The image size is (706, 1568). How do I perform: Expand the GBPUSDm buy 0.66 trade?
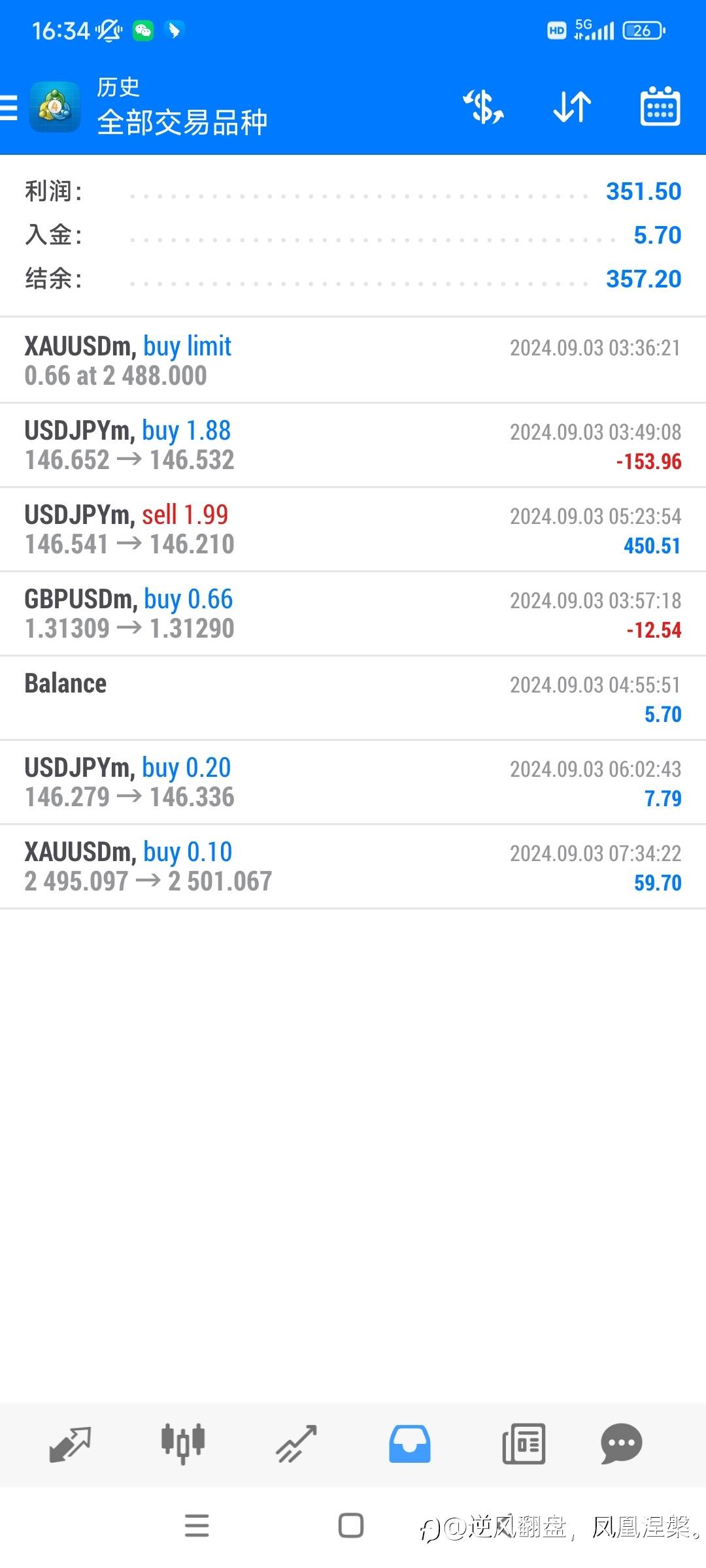(353, 613)
